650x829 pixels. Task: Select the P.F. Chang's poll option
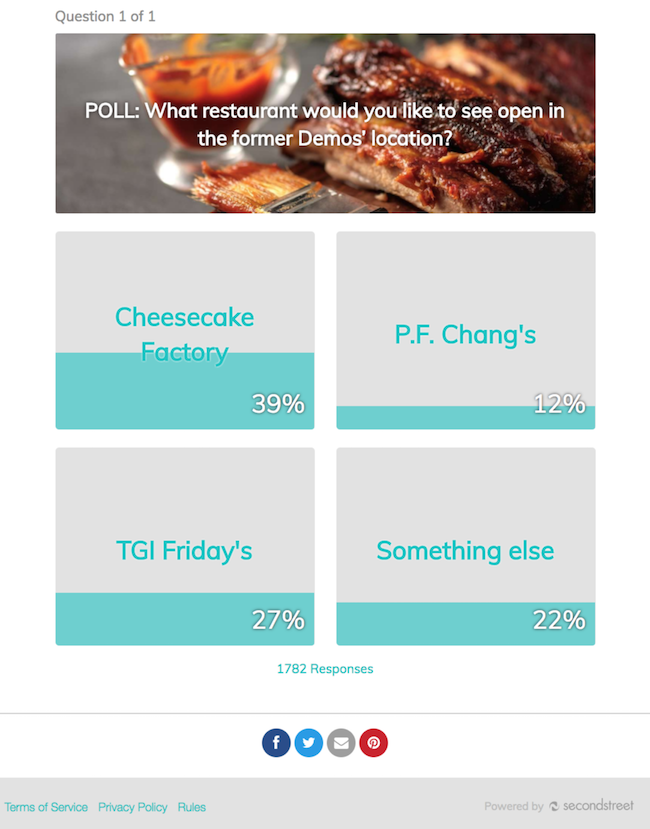(x=465, y=330)
